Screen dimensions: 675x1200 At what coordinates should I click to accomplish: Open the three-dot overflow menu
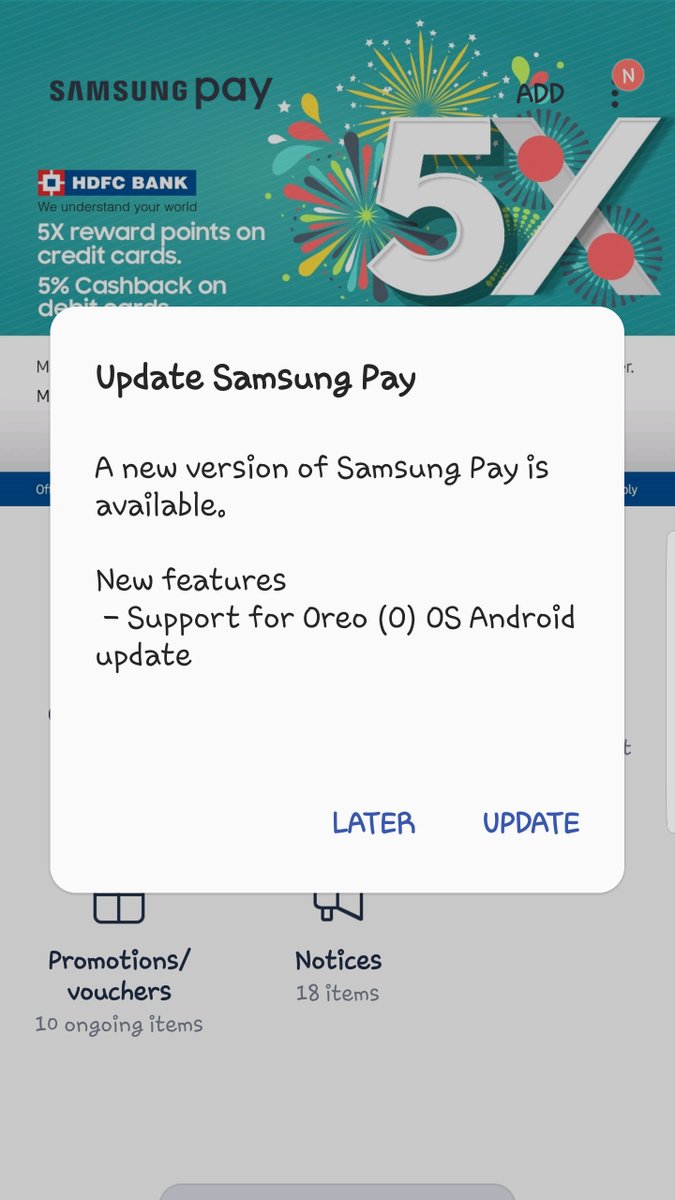[x=614, y=95]
